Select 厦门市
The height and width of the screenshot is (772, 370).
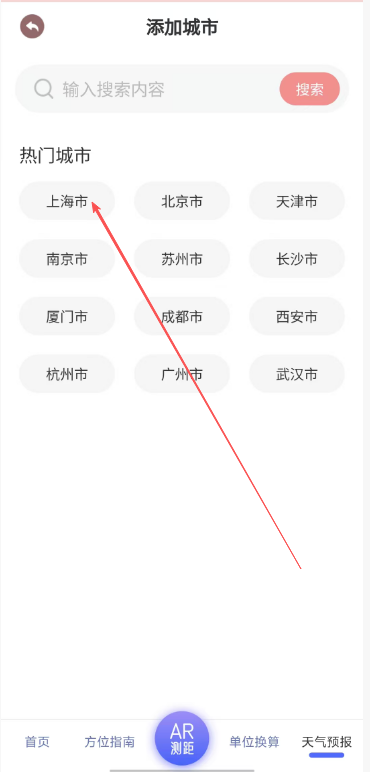point(67,316)
